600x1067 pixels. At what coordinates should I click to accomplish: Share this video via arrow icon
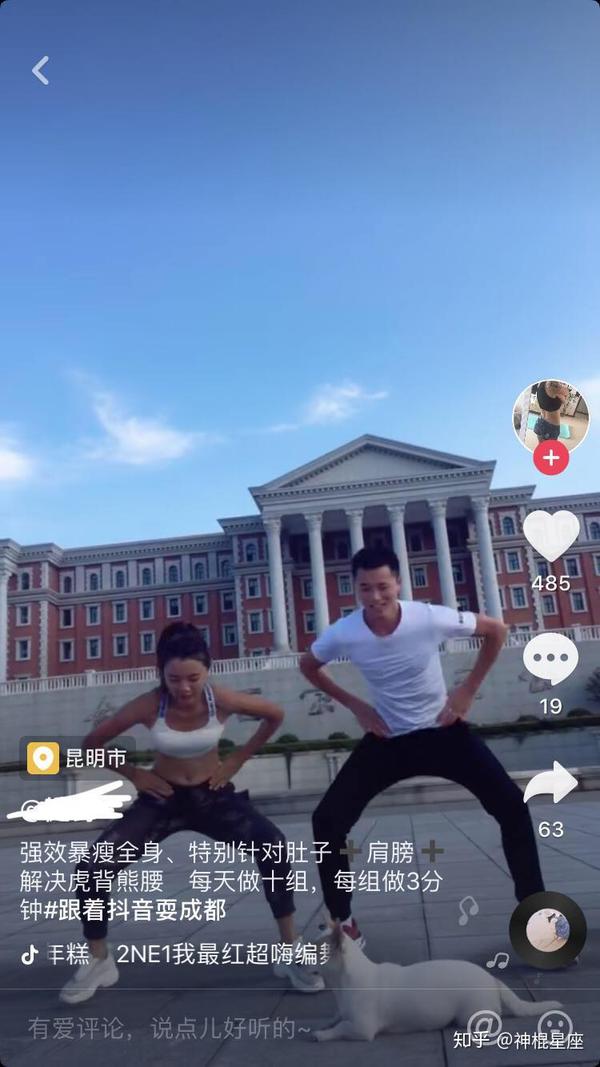point(550,784)
